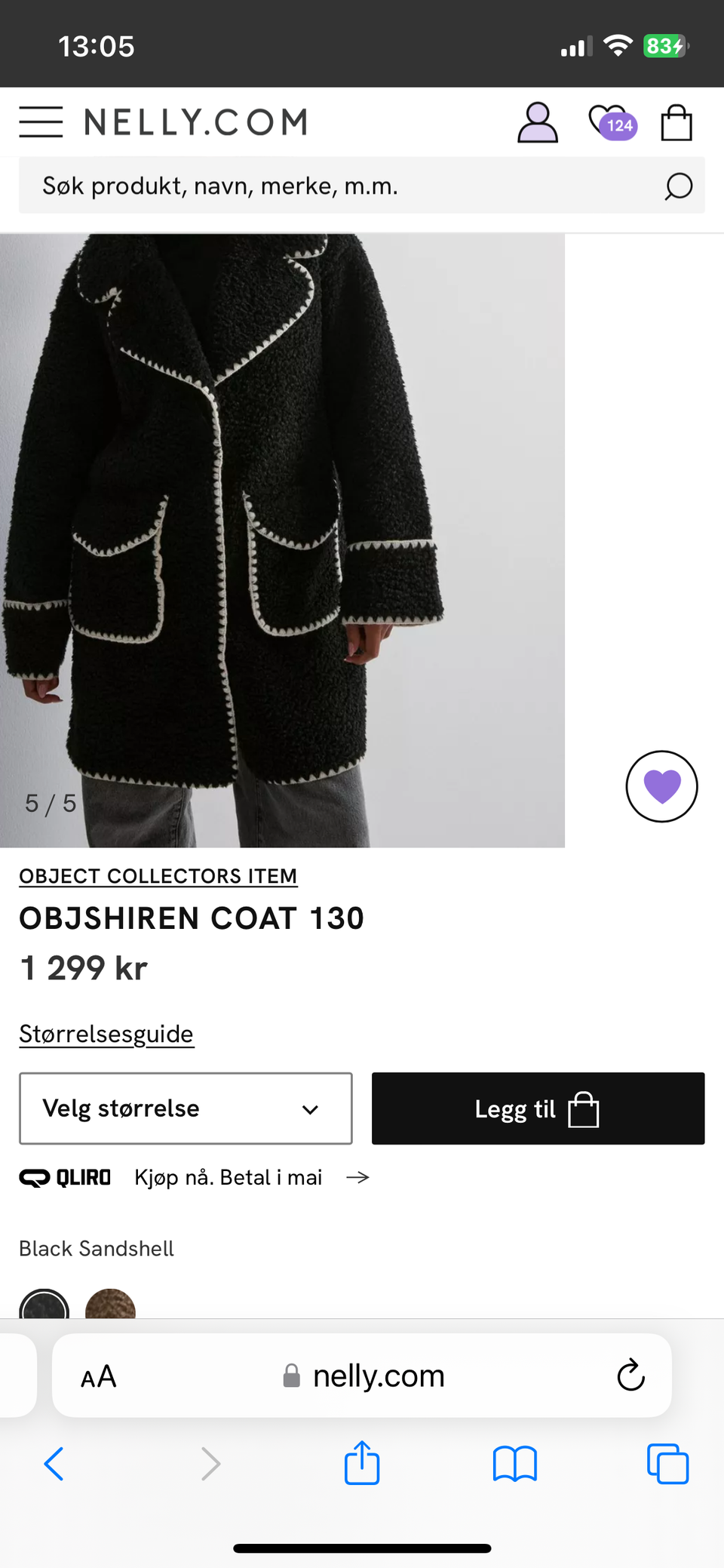This screenshot has height=1568, width=724.
Task: Open the Størrelsesguide link
Action: (x=106, y=1034)
